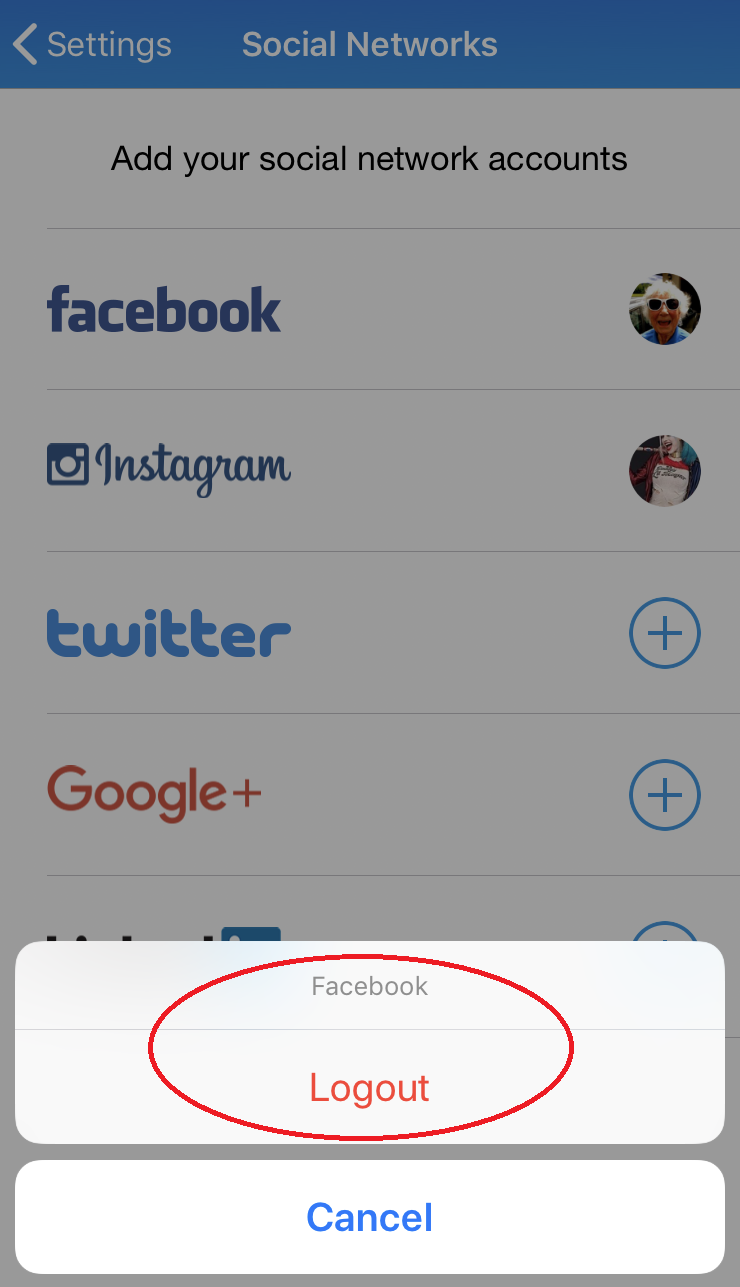Go back to Settings

click(92, 45)
